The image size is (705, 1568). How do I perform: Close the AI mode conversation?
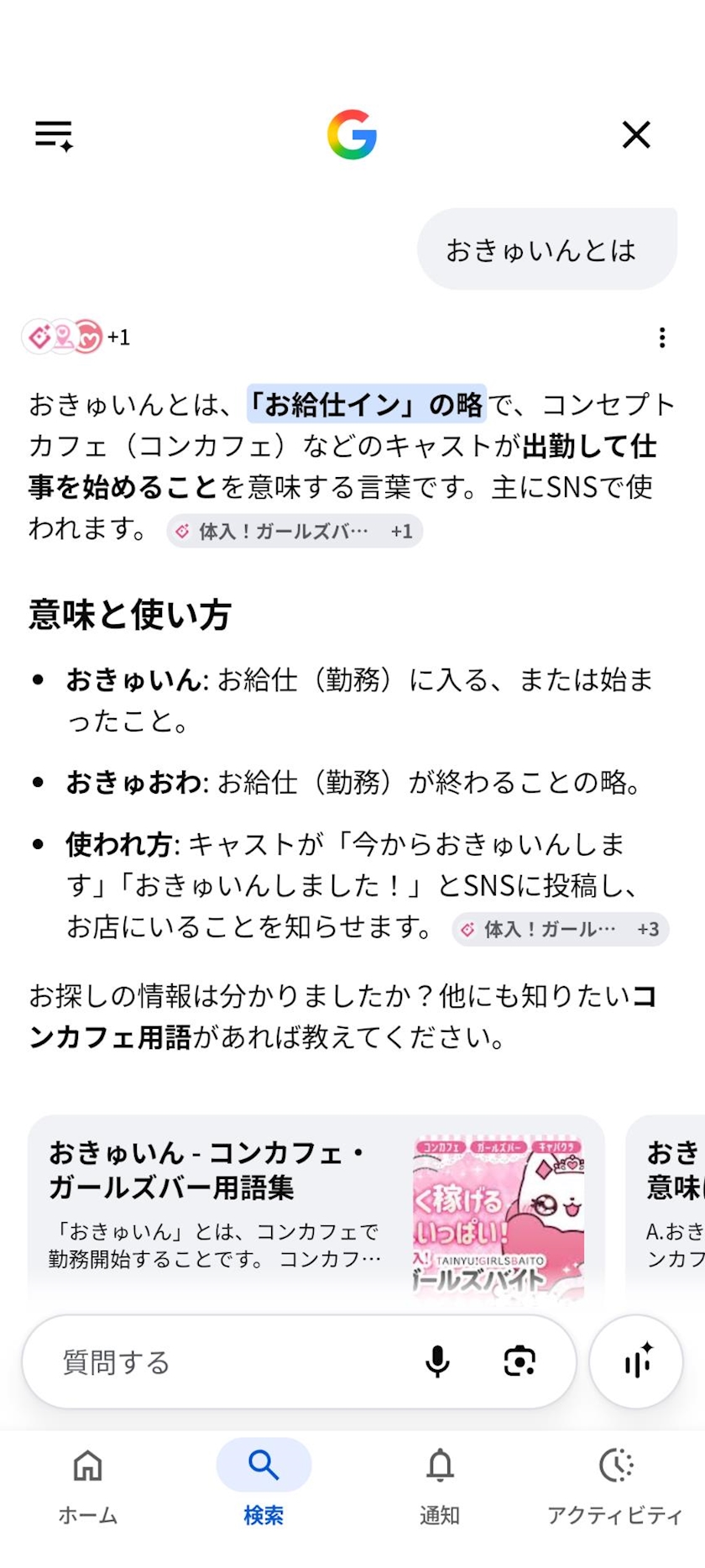[636, 134]
